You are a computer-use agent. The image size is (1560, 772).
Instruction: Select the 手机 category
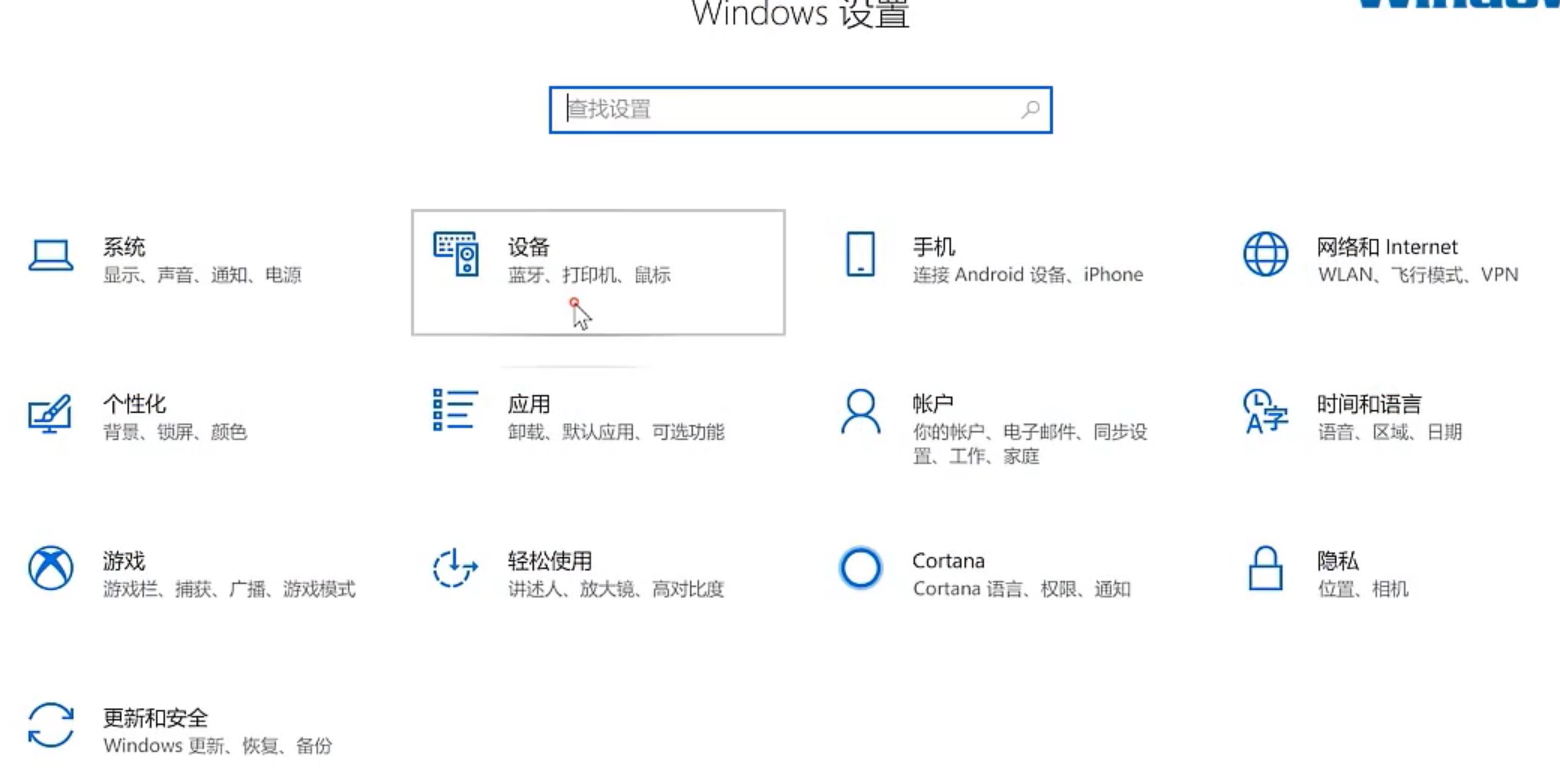(933, 248)
